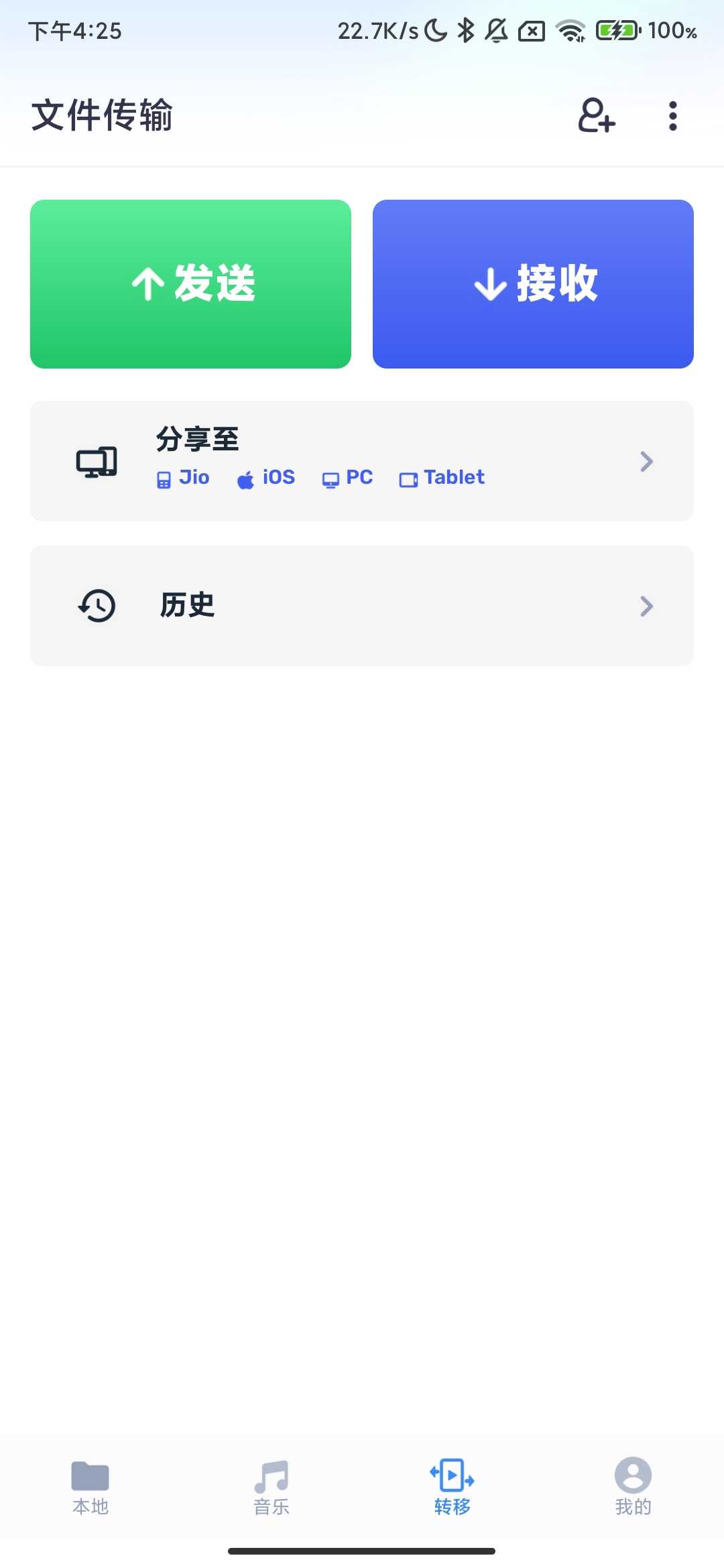Open the history clock icon
The height and width of the screenshot is (1568, 724).
96,605
